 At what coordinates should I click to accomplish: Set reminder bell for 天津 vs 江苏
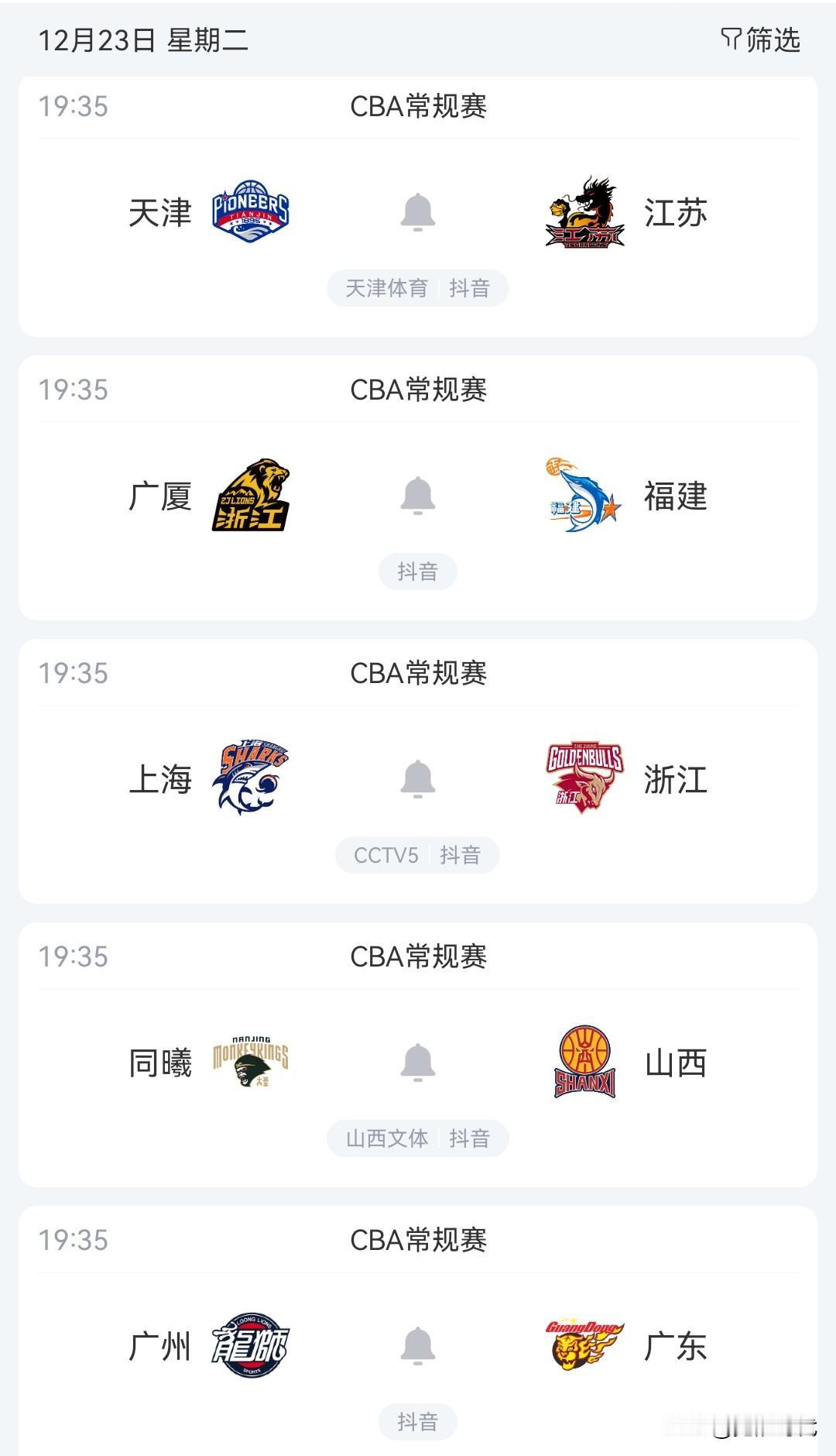coord(418,212)
